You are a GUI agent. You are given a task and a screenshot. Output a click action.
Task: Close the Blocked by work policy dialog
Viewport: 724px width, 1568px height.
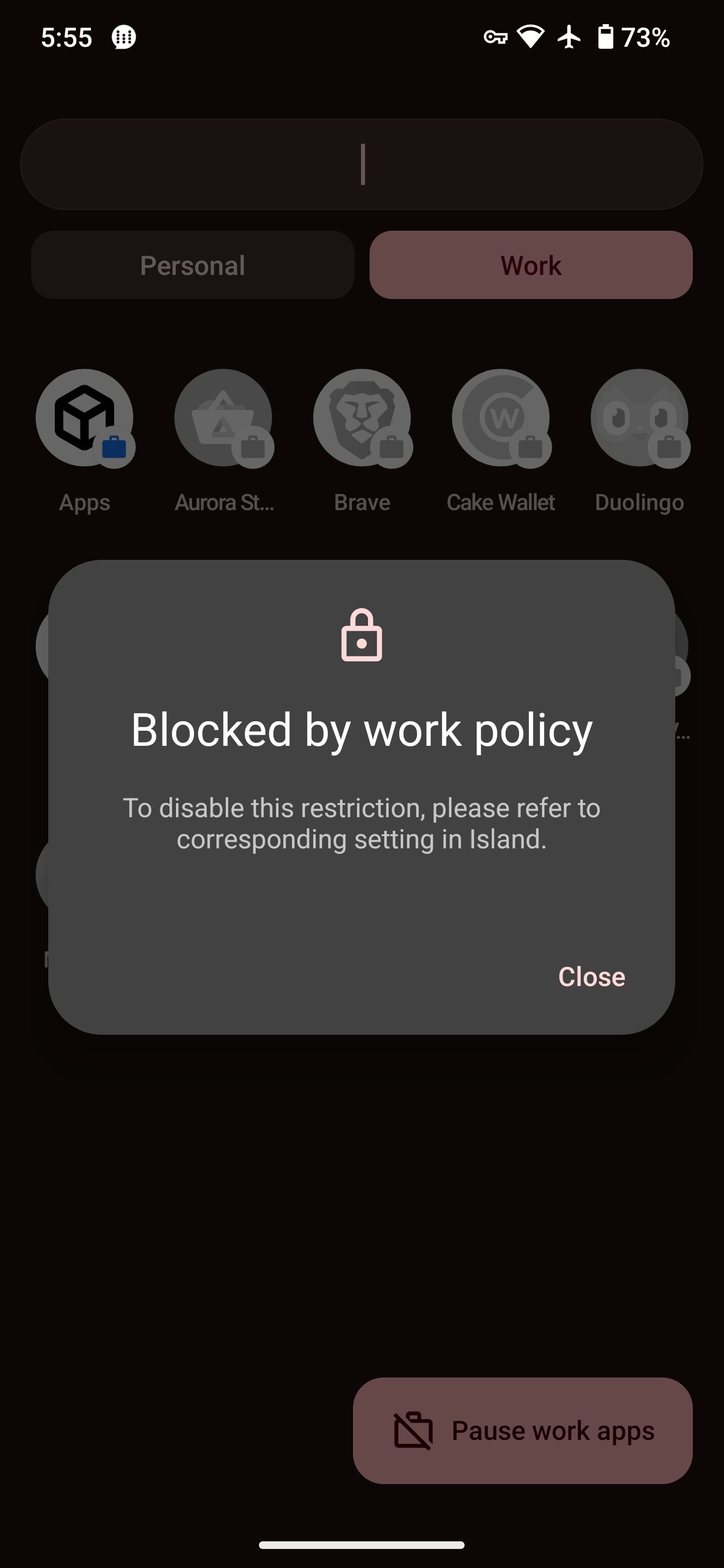coord(591,976)
